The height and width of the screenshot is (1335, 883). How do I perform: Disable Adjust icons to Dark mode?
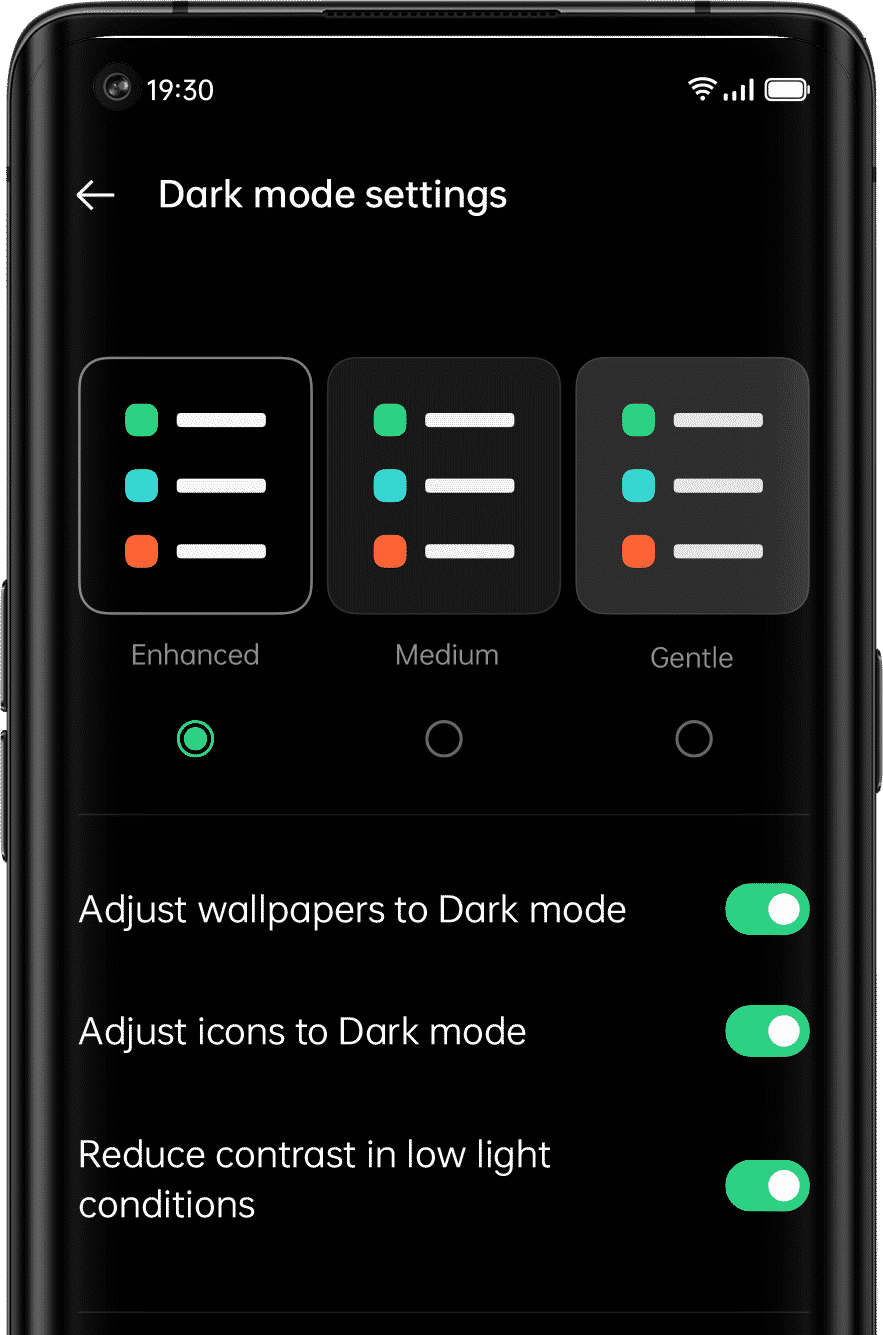767,1031
